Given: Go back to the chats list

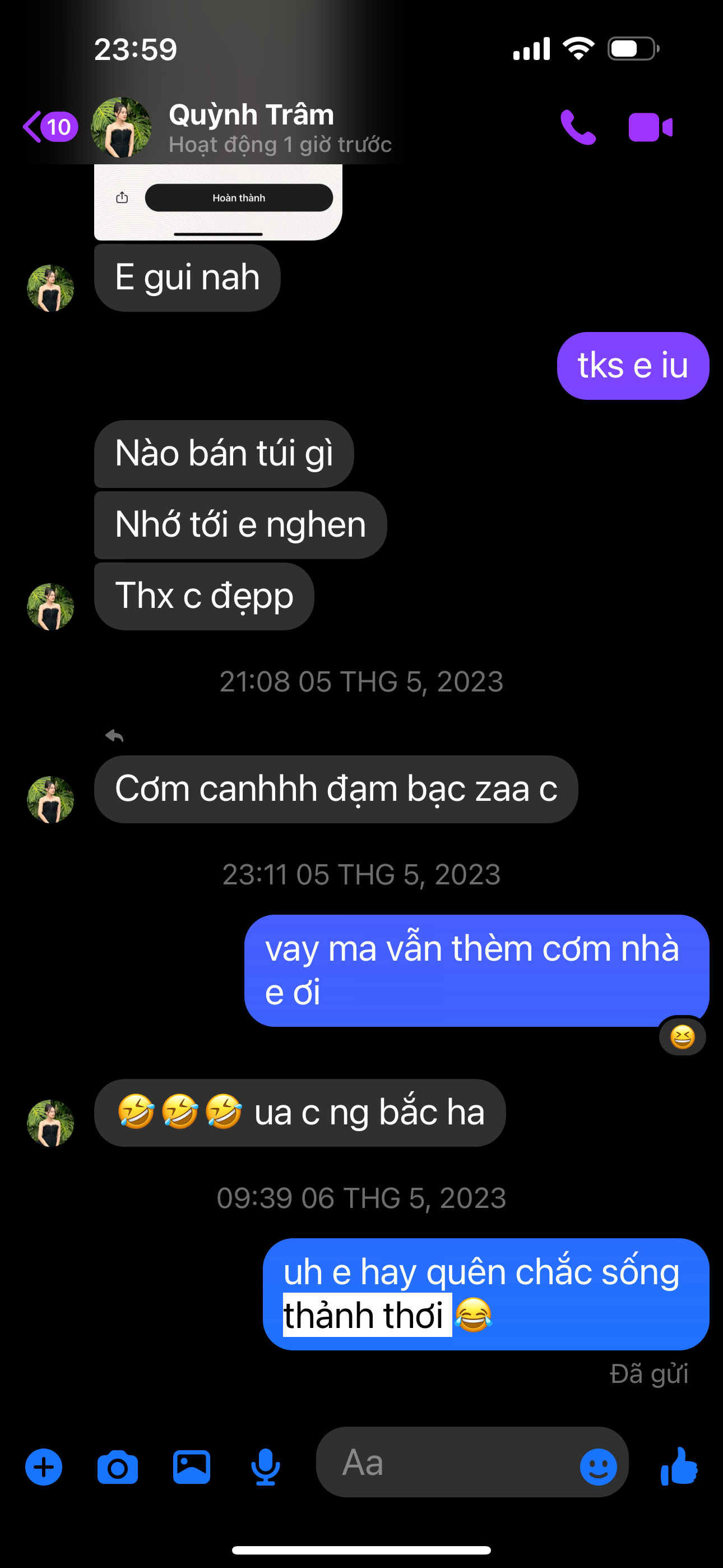Looking at the screenshot, I should (x=49, y=127).
